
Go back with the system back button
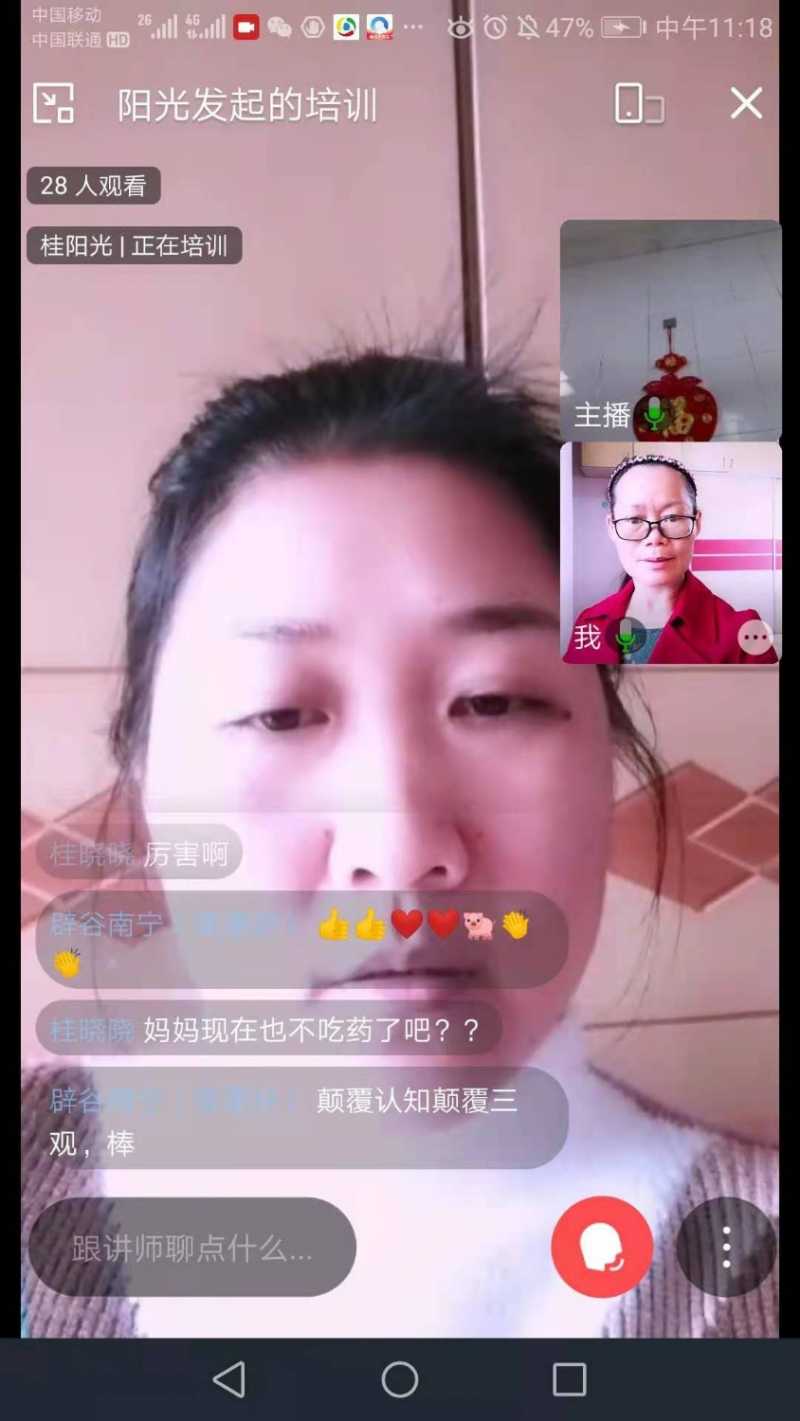[x=229, y=1380]
